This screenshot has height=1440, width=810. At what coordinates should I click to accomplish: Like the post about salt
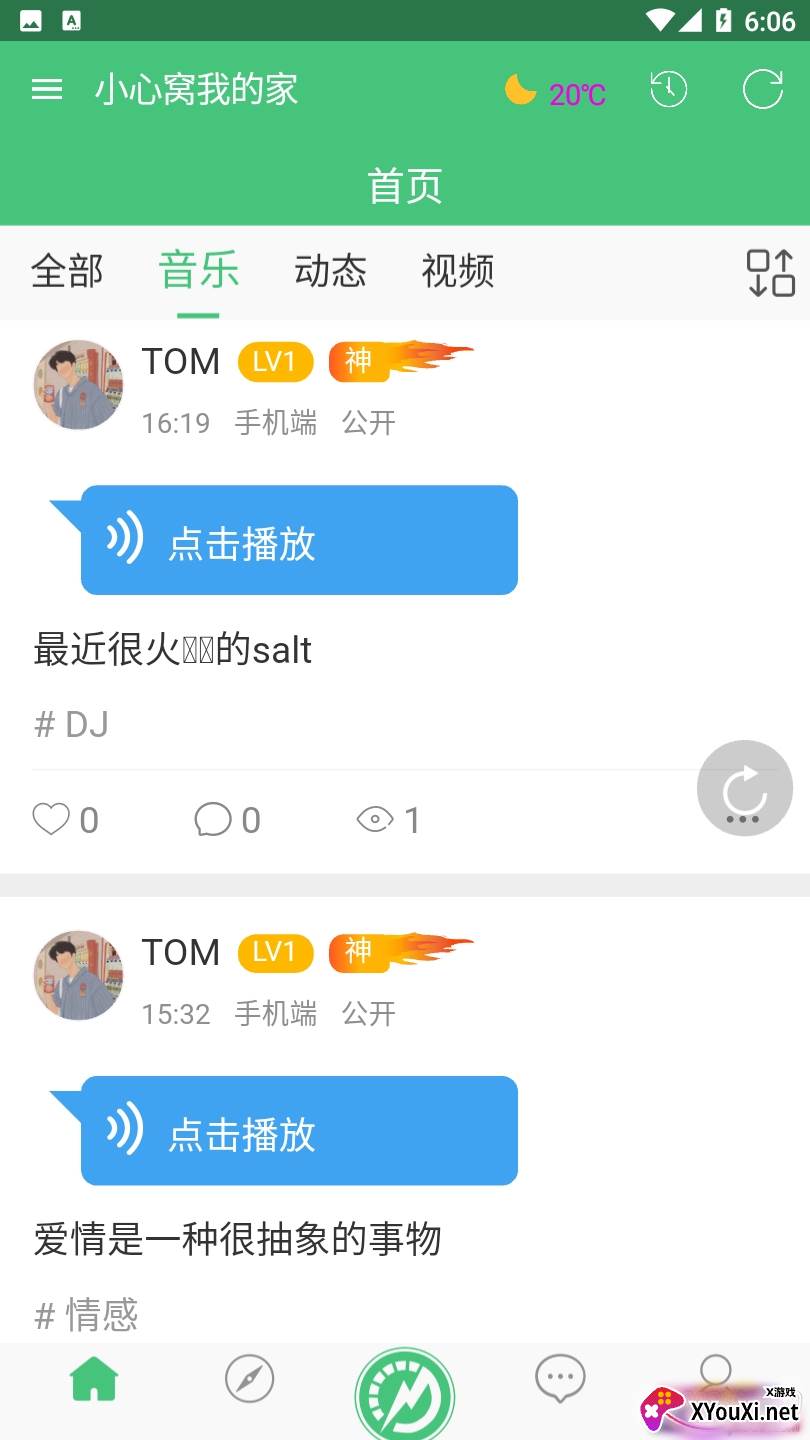52,820
